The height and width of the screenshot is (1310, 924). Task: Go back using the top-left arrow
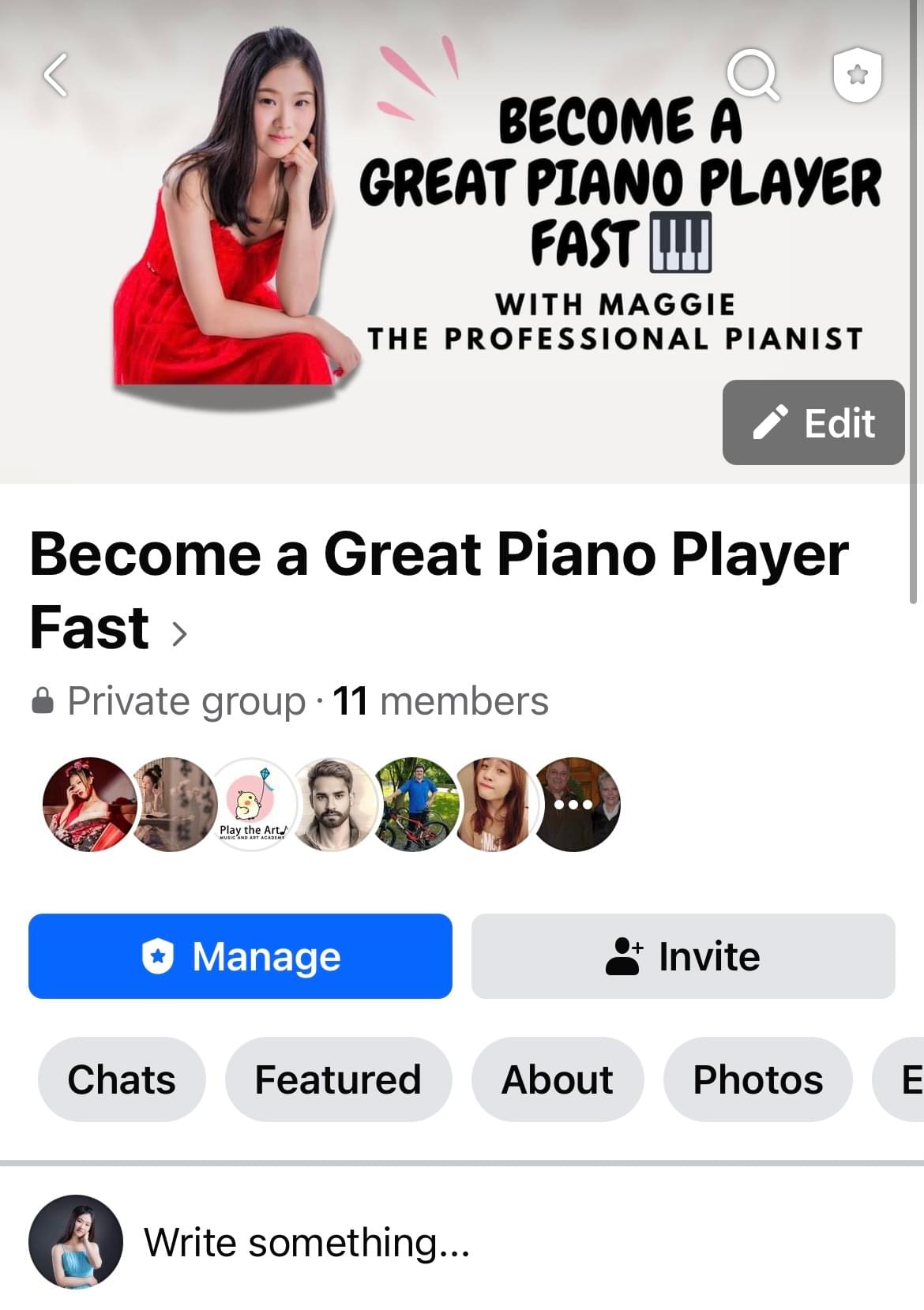[x=55, y=76]
